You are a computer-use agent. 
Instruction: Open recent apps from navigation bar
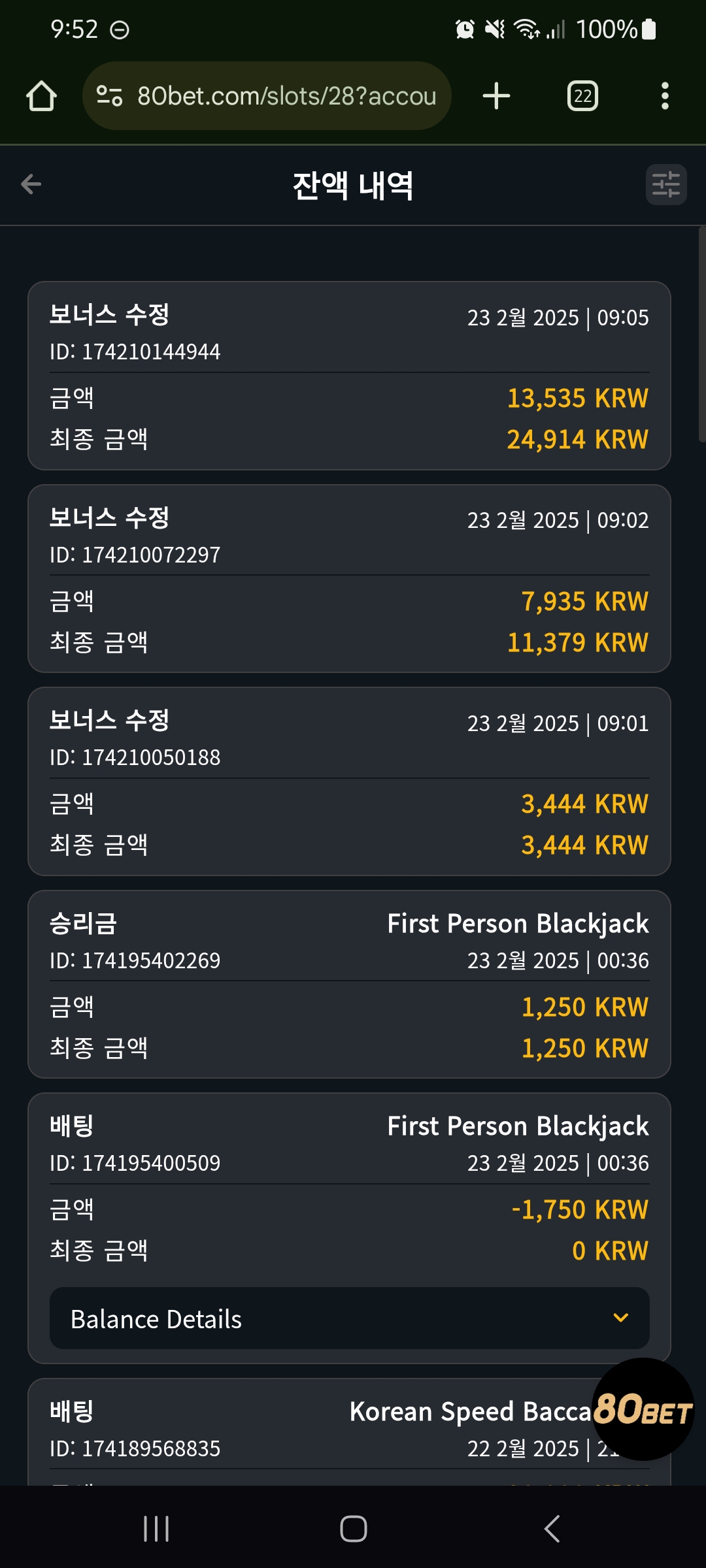coord(156,1529)
